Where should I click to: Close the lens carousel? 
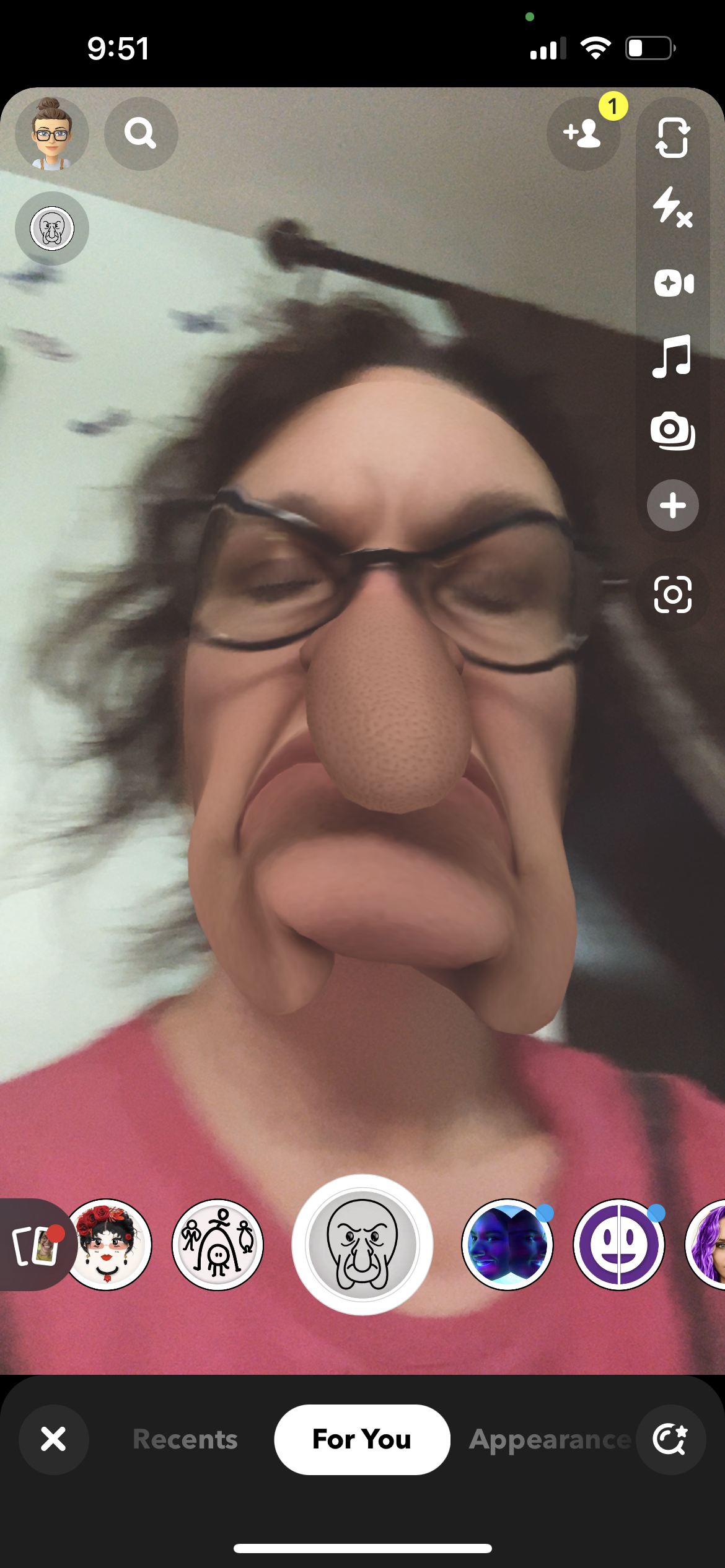click(53, 1439)
